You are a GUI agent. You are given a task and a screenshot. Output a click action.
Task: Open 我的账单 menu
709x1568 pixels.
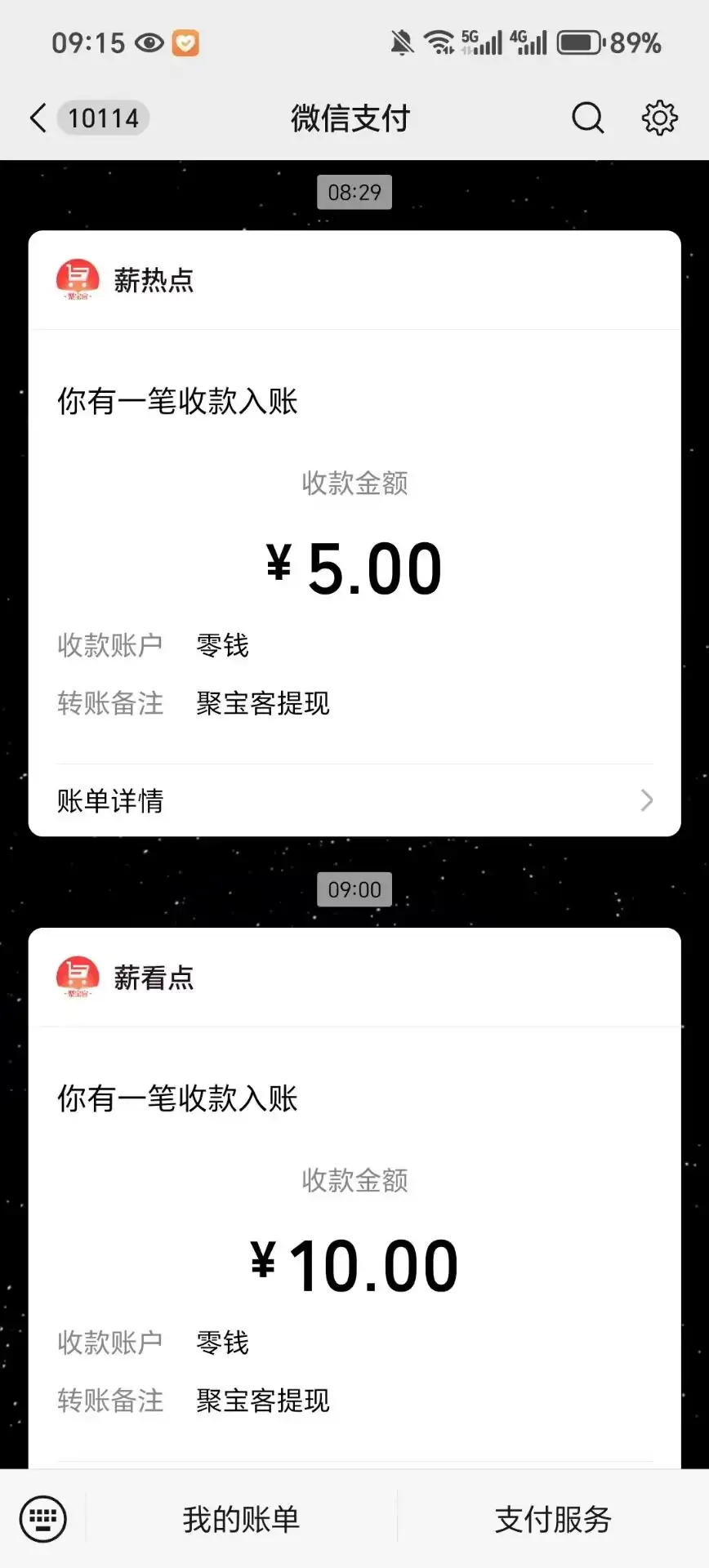click(241, 1519)
